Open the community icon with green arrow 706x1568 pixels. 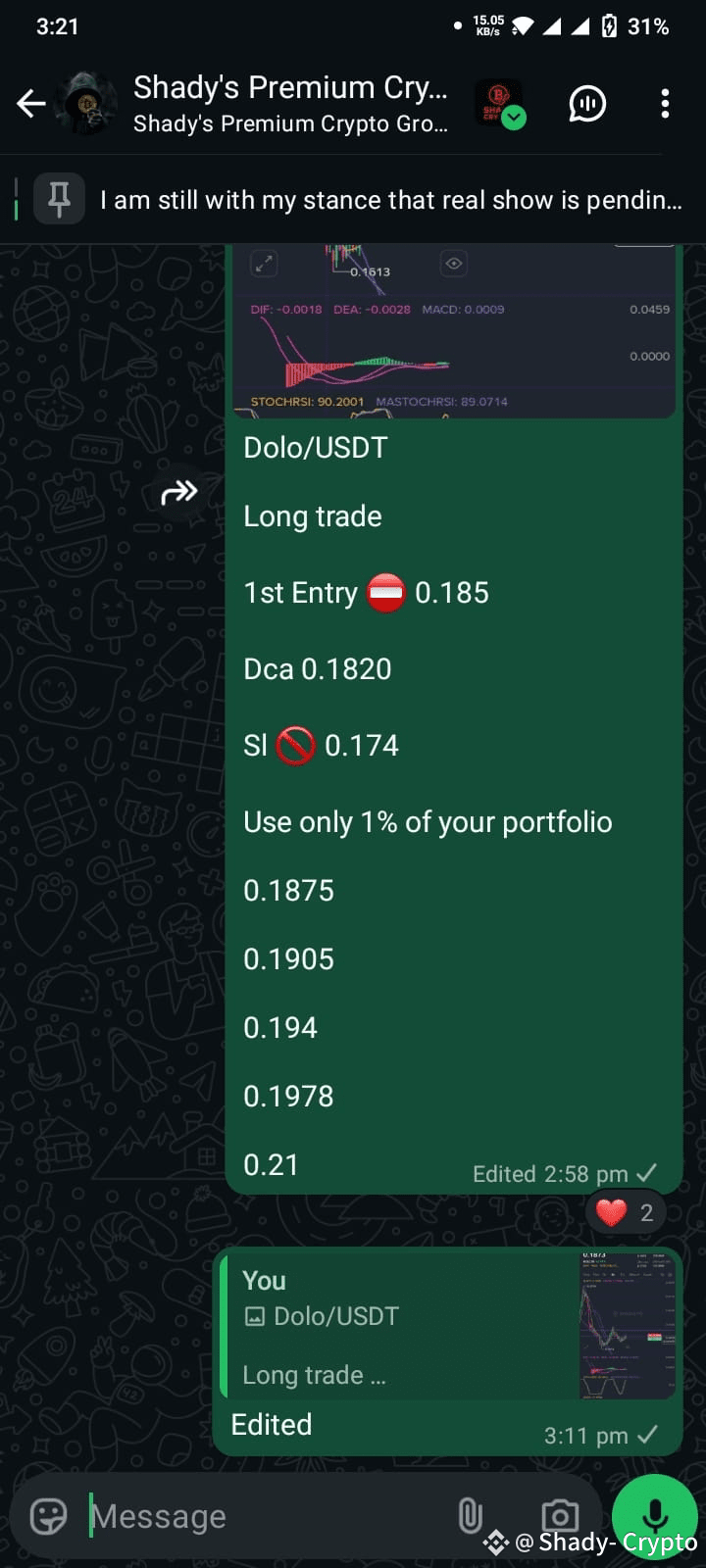click(500, 104)
